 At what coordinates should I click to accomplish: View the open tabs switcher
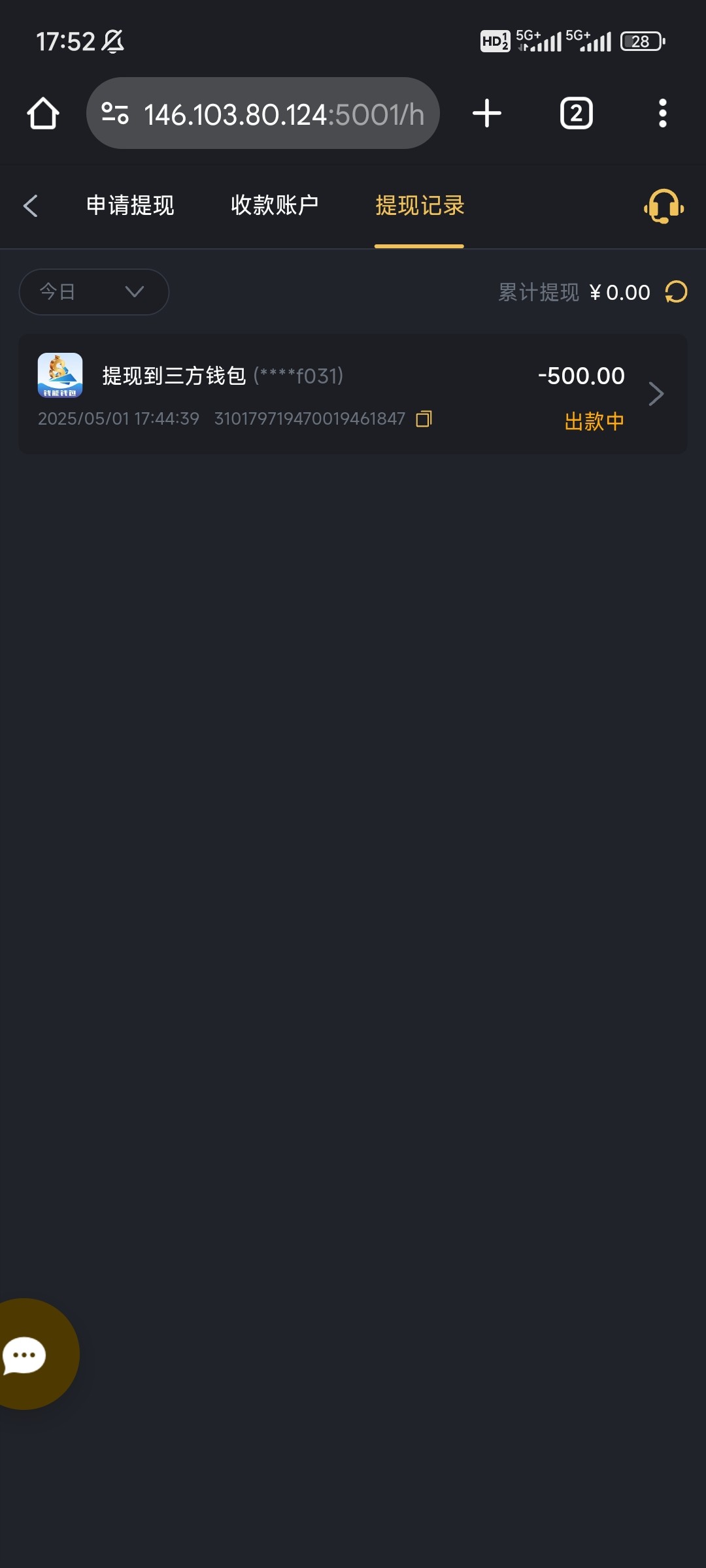576,114
